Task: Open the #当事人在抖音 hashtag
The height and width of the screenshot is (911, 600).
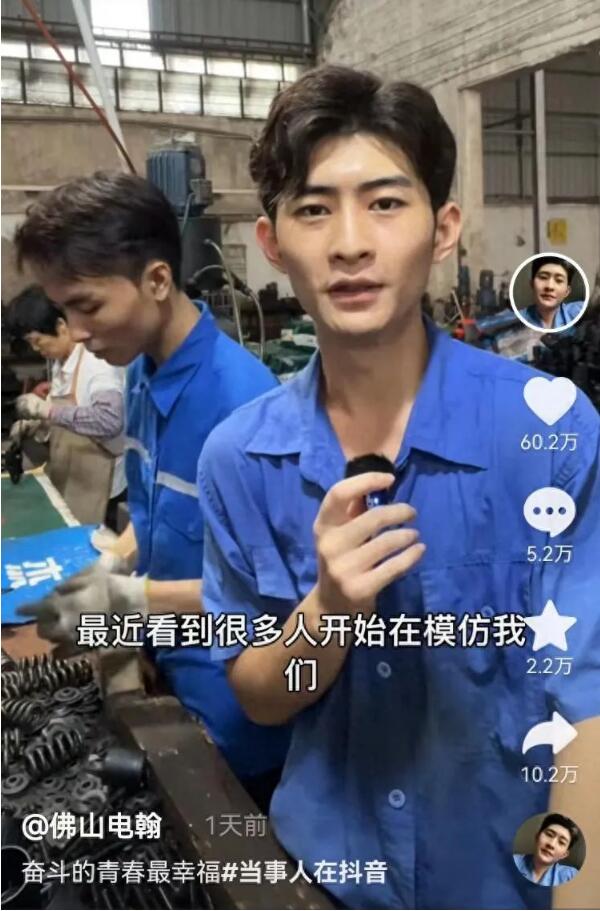Action: click(314, 871)
